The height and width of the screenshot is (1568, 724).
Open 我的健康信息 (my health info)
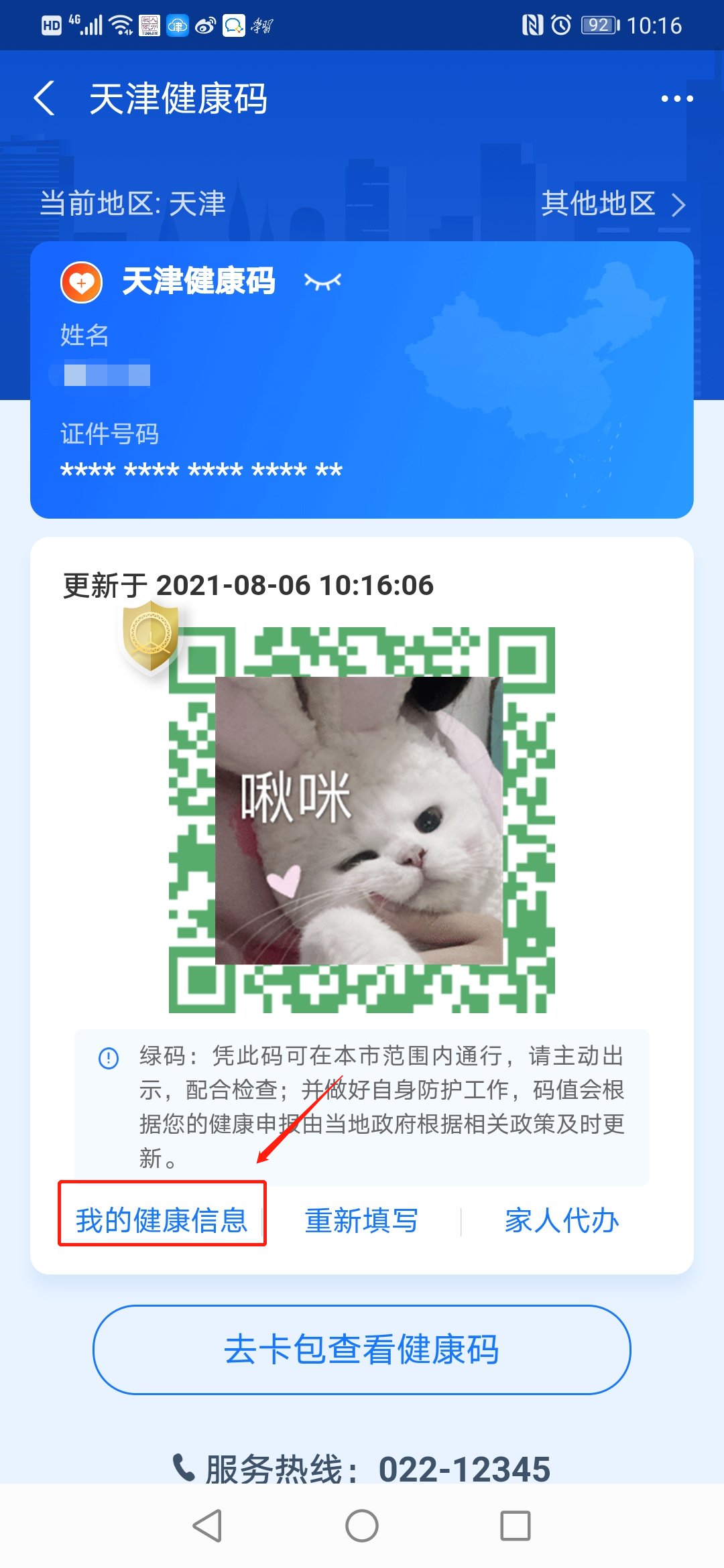pos(162,1220)
